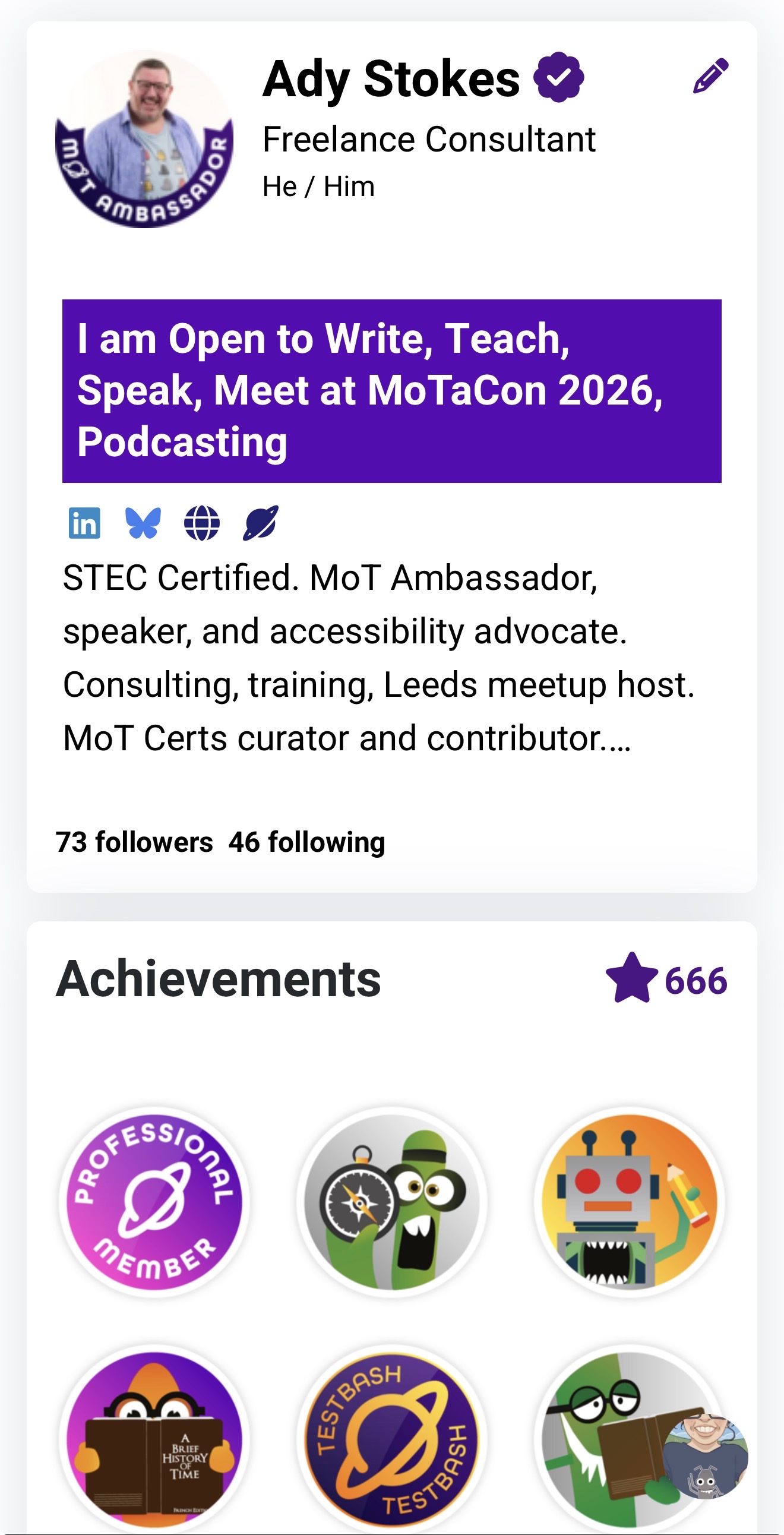The width and height of the screenshot is (784, 1535).
Task: Open the planet profile link icon
Action: pos(260,523)
